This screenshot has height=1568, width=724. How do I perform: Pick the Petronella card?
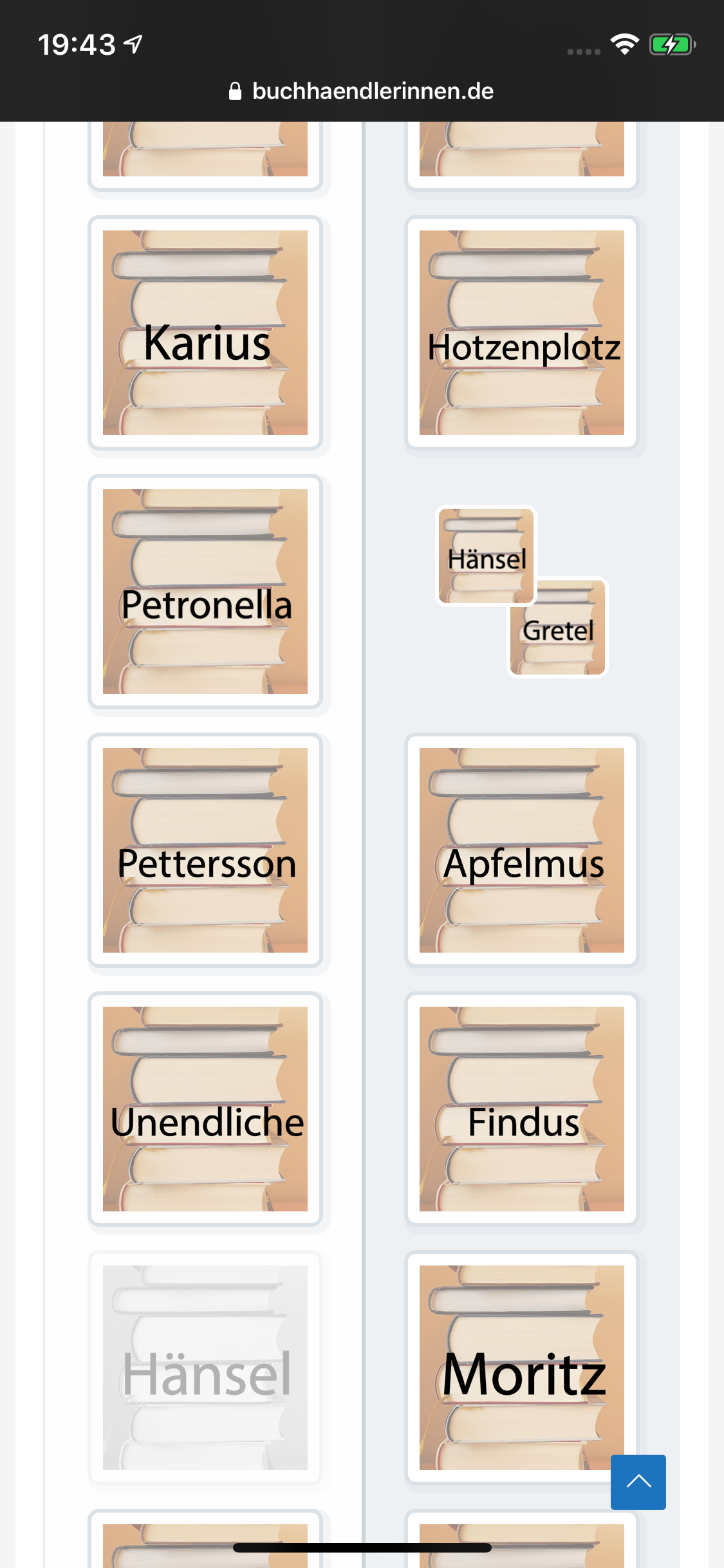click(x=205, y=592)
